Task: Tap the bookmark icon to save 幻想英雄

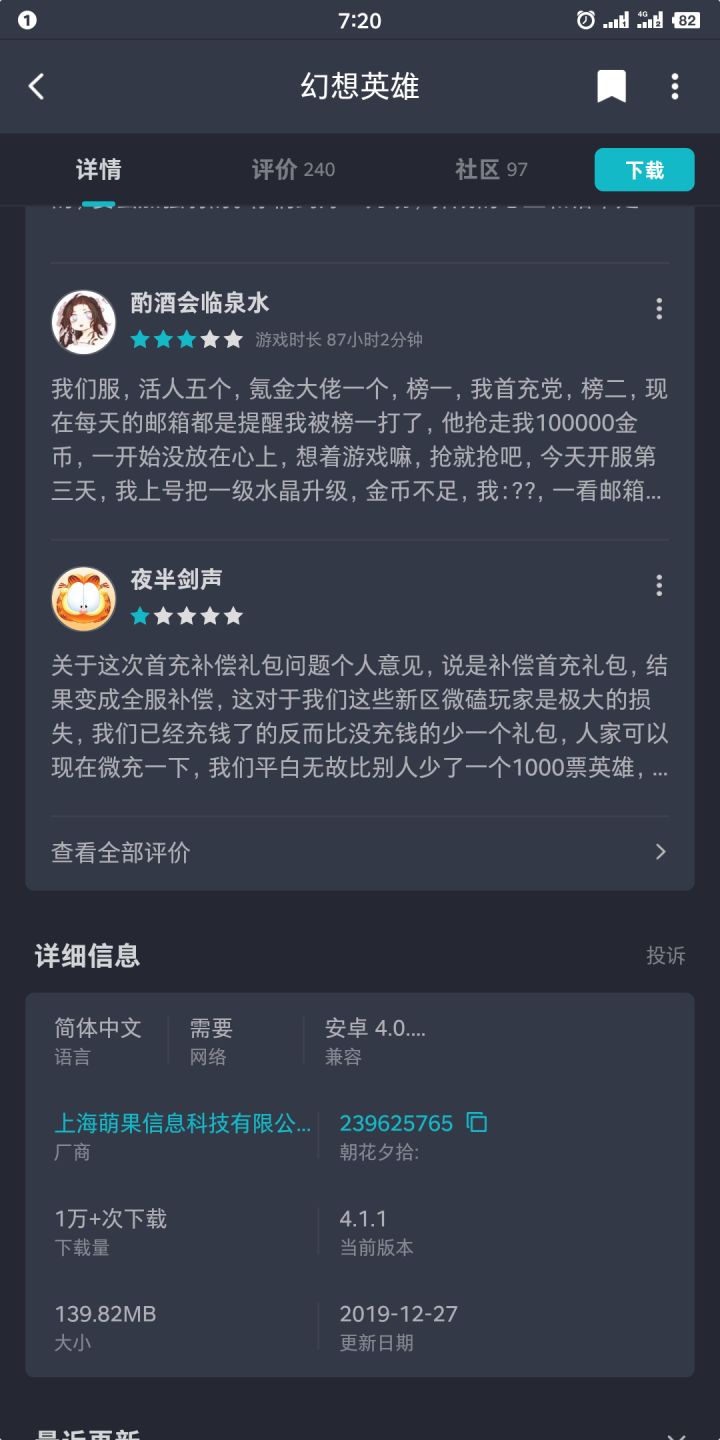Action: [612, 86]
